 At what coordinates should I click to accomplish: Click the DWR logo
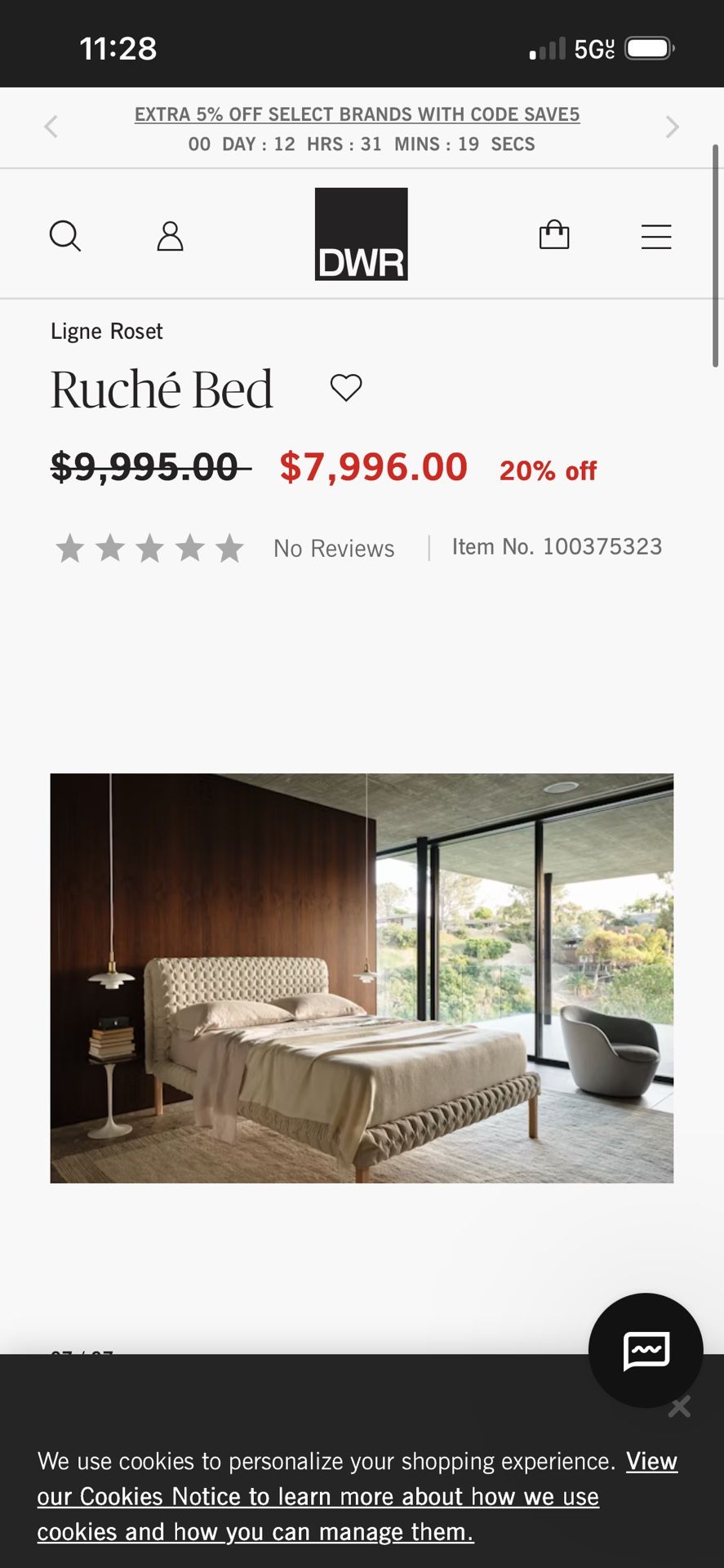361,234
